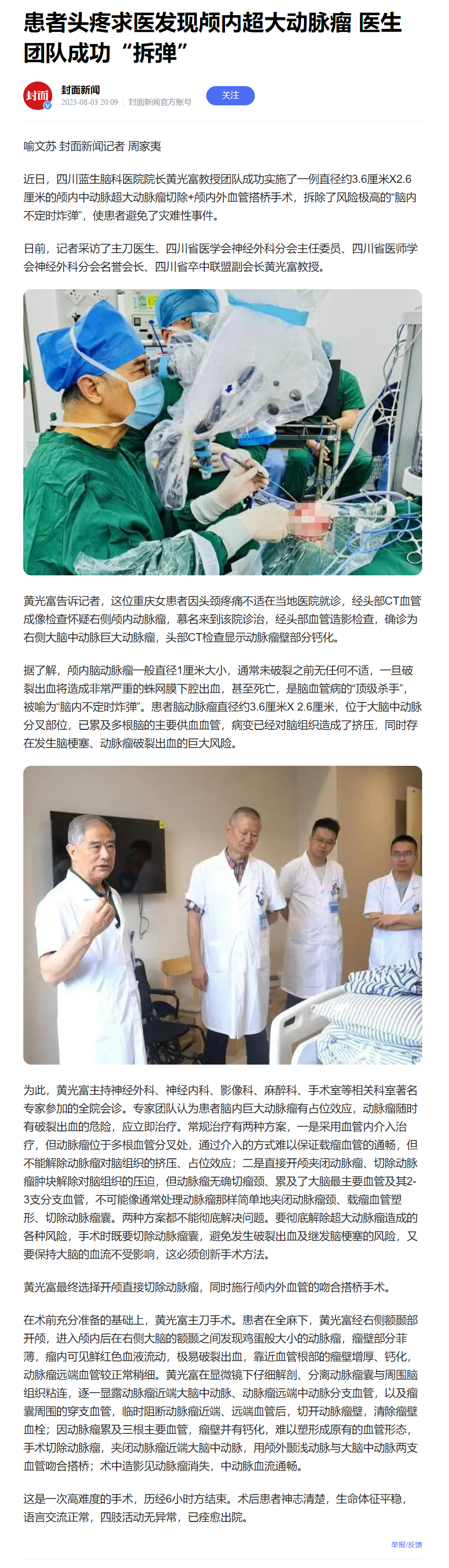View the operating room surgery photo
449x1568 pixels.
(222, 432)
